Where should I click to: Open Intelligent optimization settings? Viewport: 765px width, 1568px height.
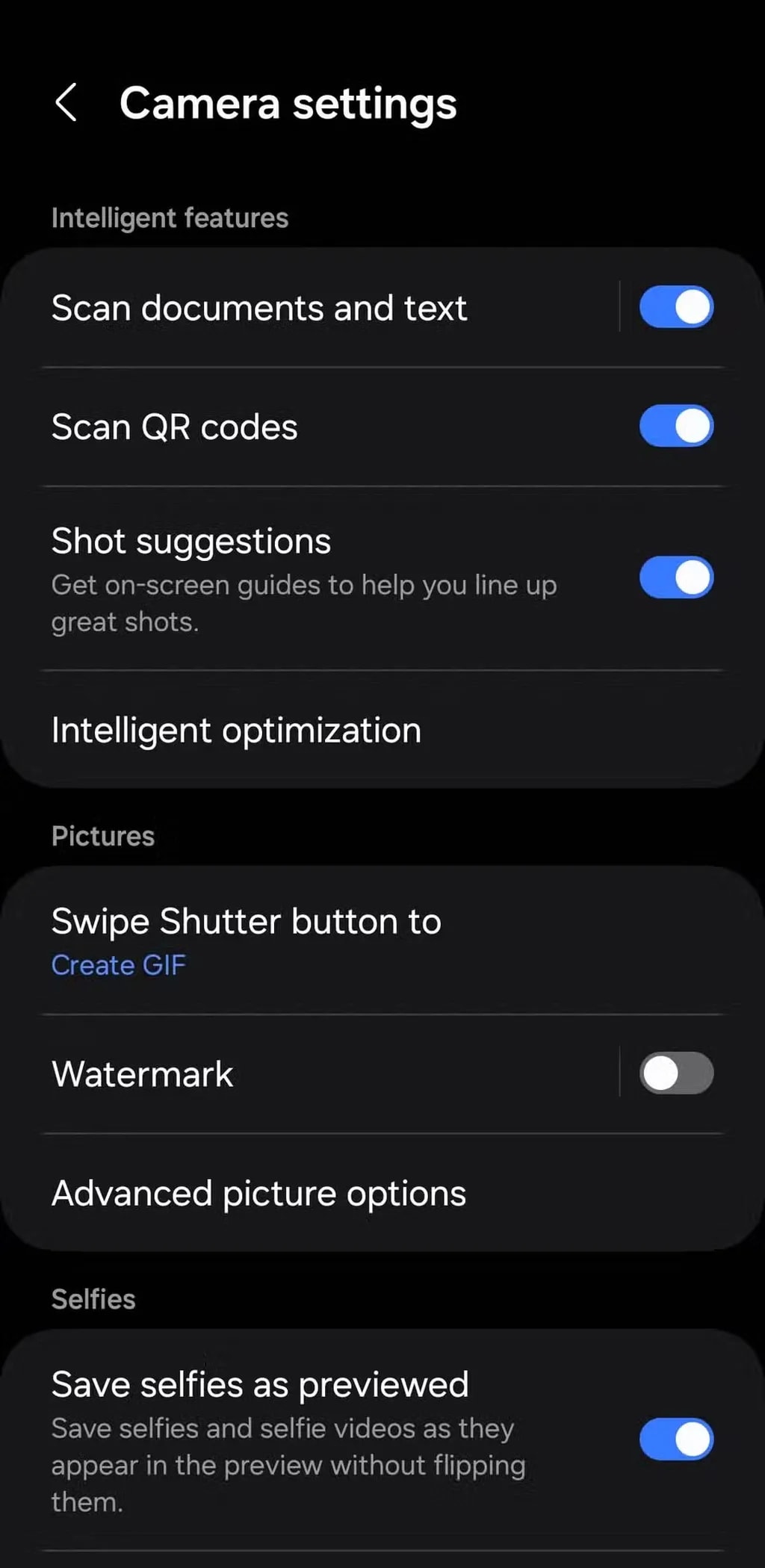click(236, 730)
